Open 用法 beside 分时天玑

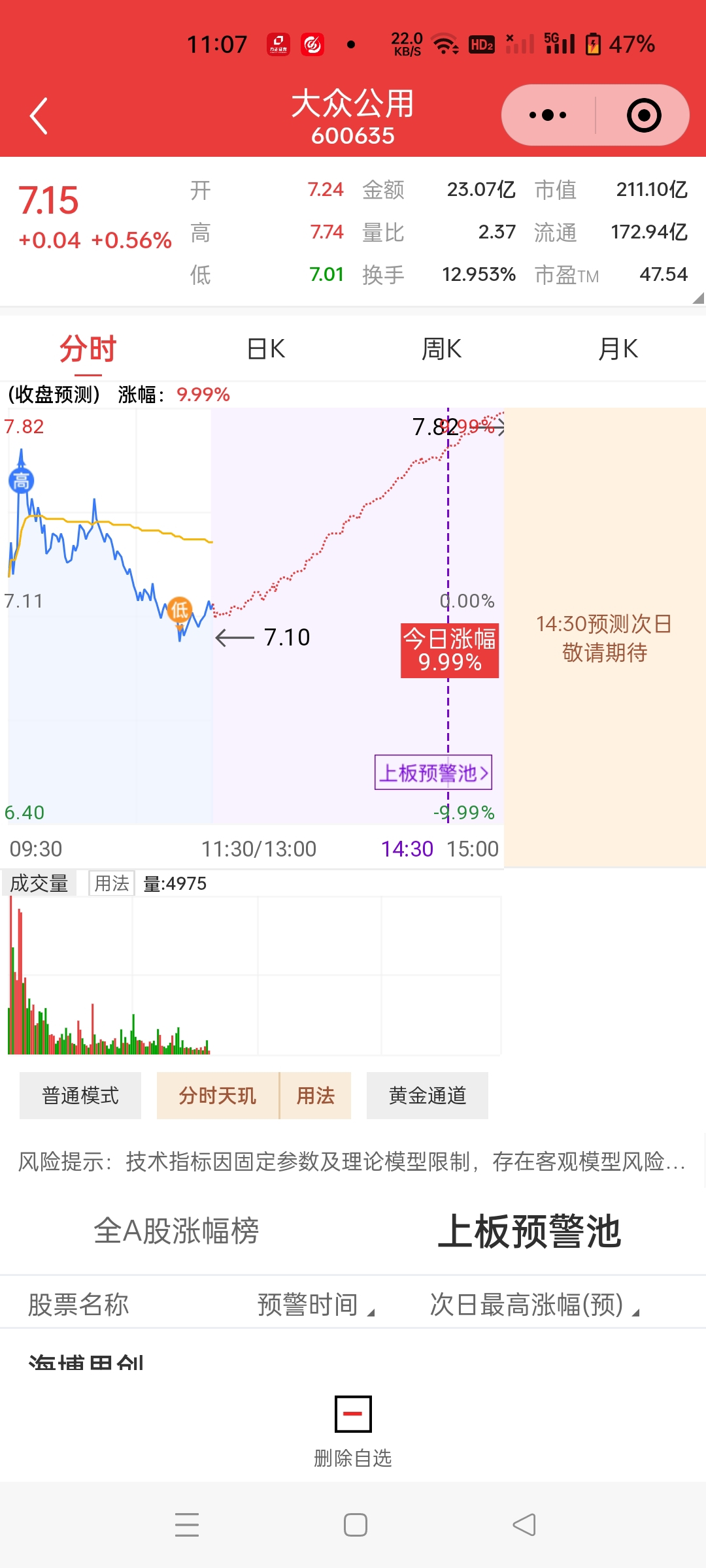tap(316, 1096)
